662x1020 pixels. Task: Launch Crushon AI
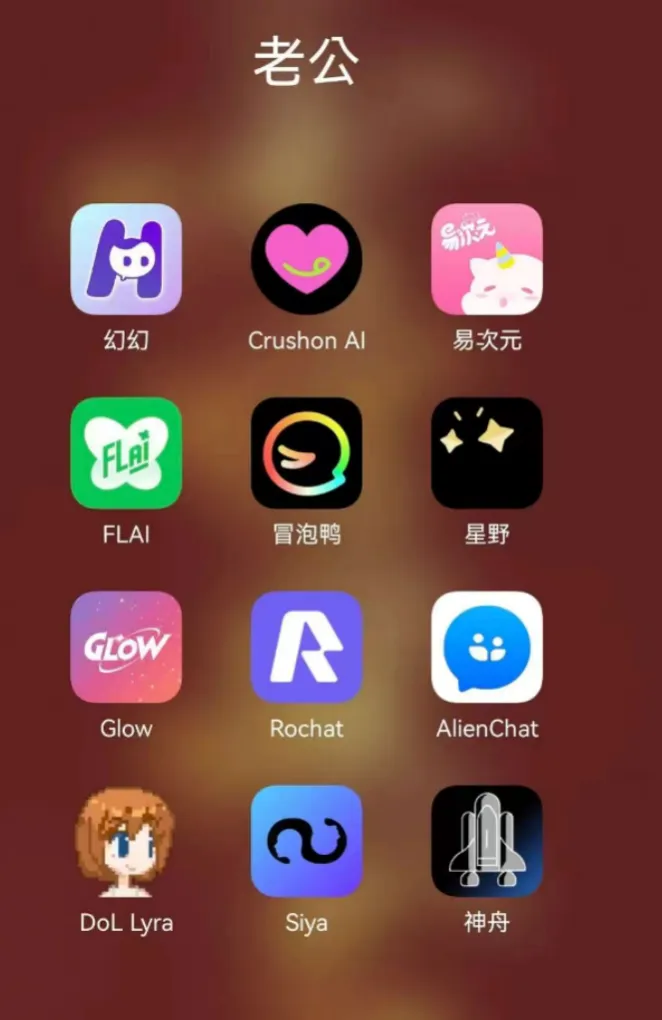[306, 259]
